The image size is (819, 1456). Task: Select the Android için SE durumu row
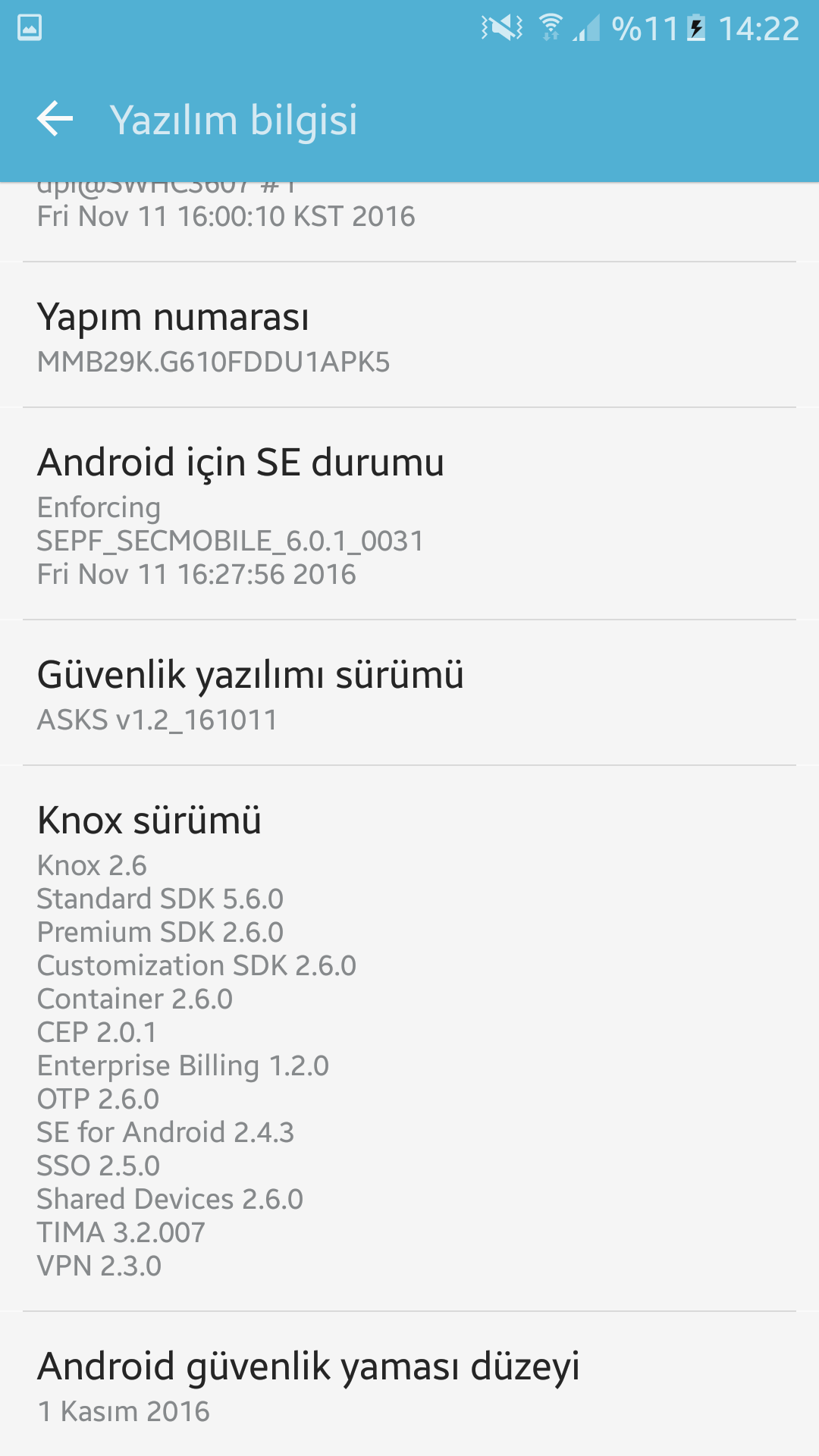click(409, 514)
